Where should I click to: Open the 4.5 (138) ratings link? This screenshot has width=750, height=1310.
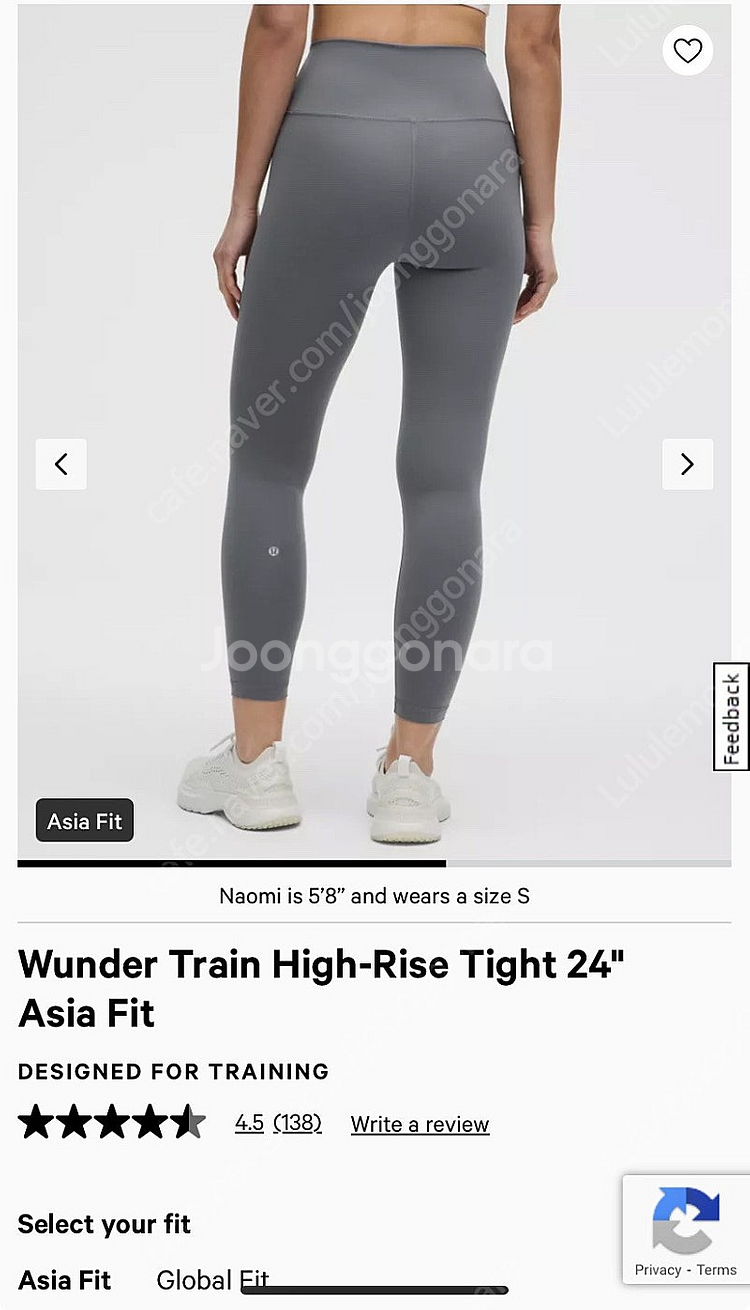(x=278, y=1123)
